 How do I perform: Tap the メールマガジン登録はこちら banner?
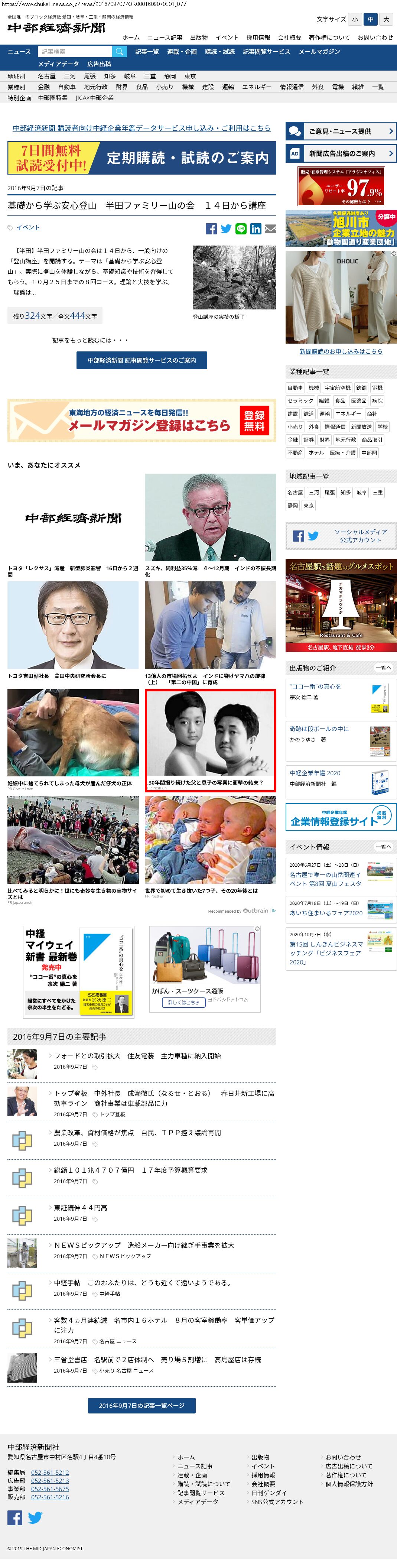(x=141, y=421)
